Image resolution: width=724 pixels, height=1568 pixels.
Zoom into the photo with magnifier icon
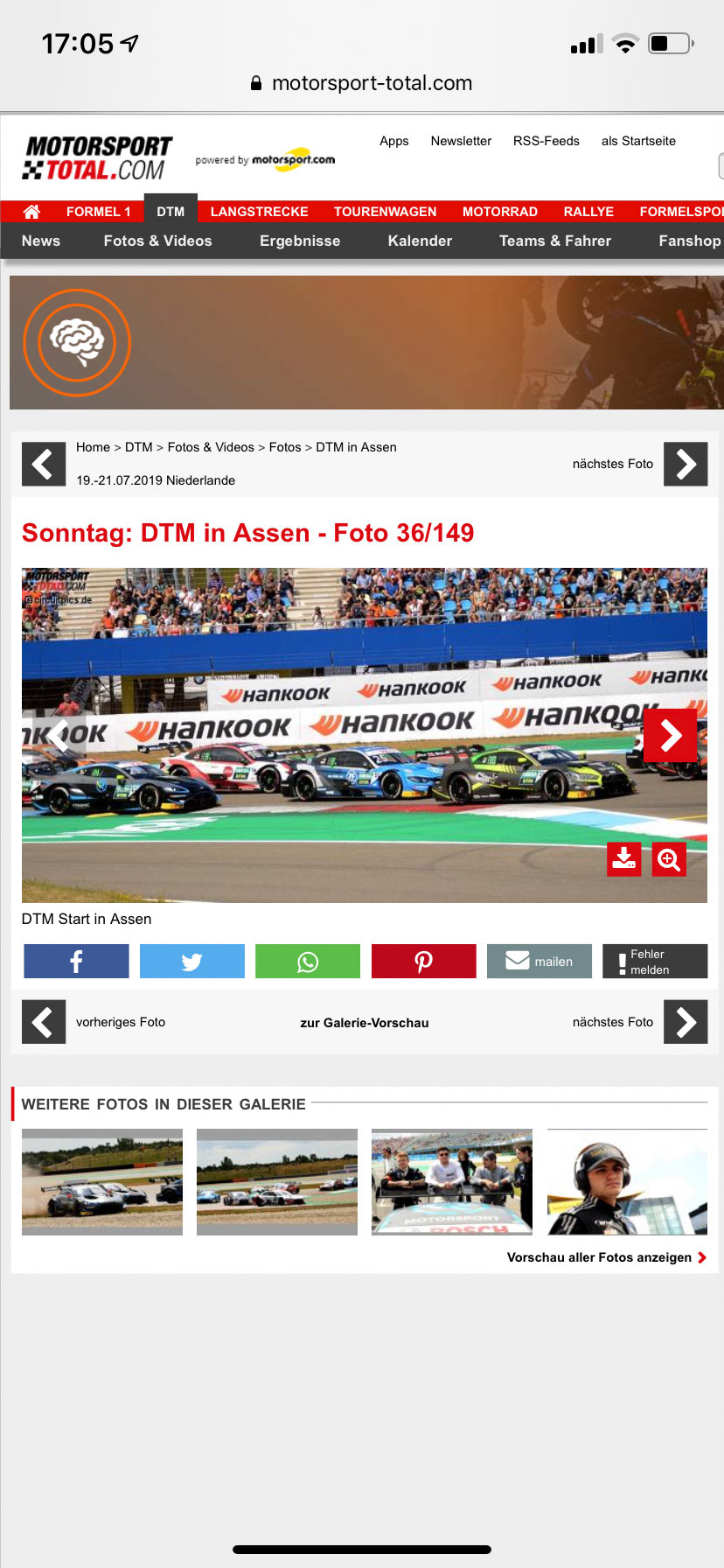coord(669,859)
